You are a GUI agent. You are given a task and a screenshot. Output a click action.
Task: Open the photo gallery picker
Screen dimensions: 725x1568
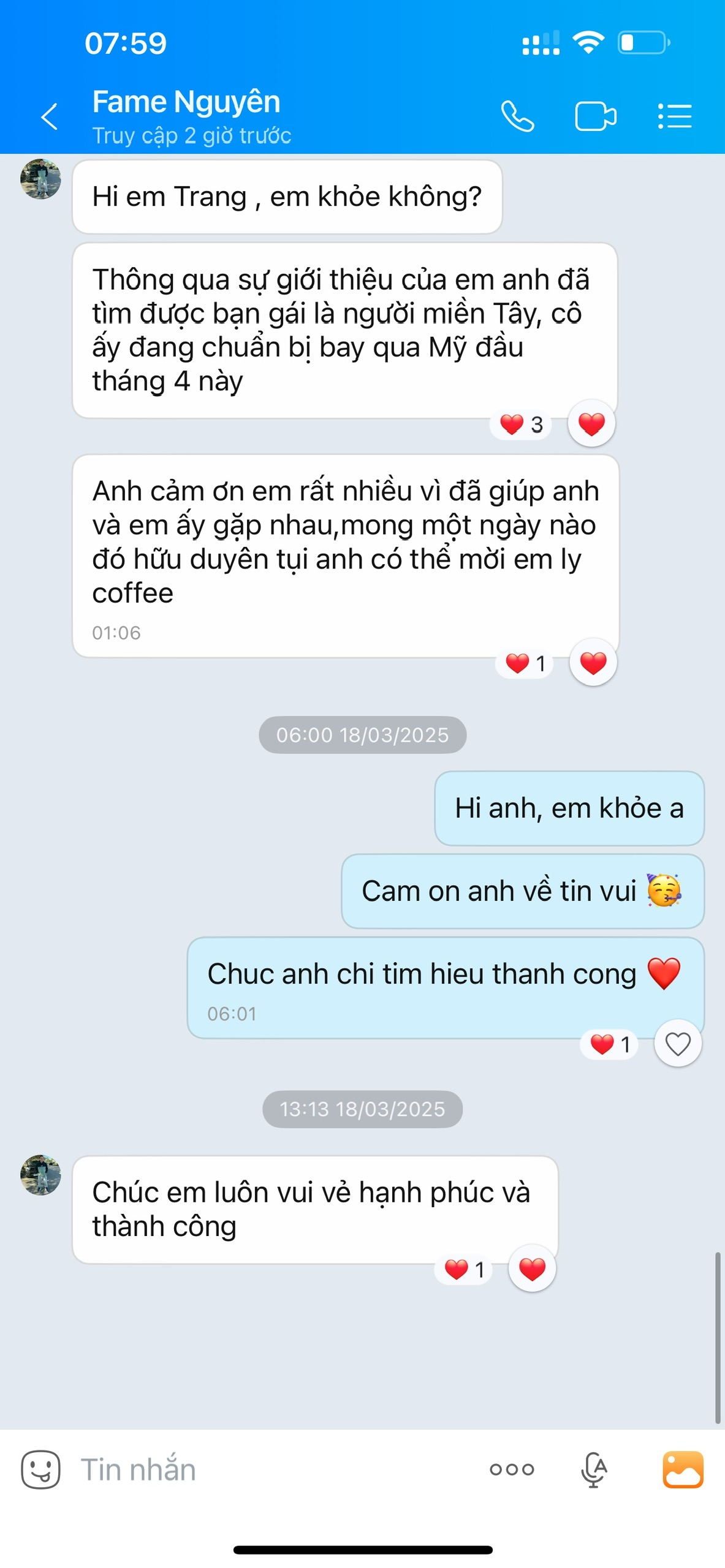[683, 1469]
